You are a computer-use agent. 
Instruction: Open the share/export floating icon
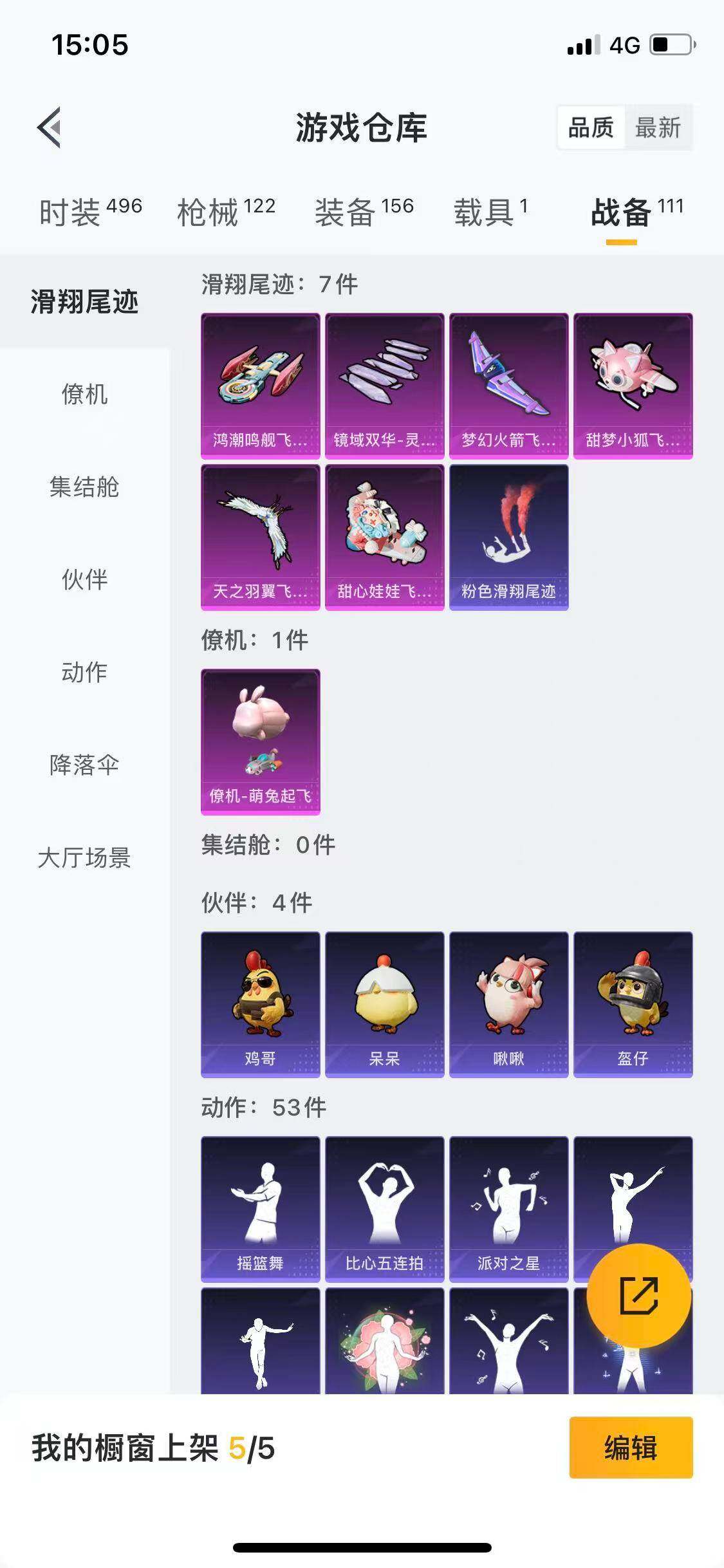click(638, 1296)
